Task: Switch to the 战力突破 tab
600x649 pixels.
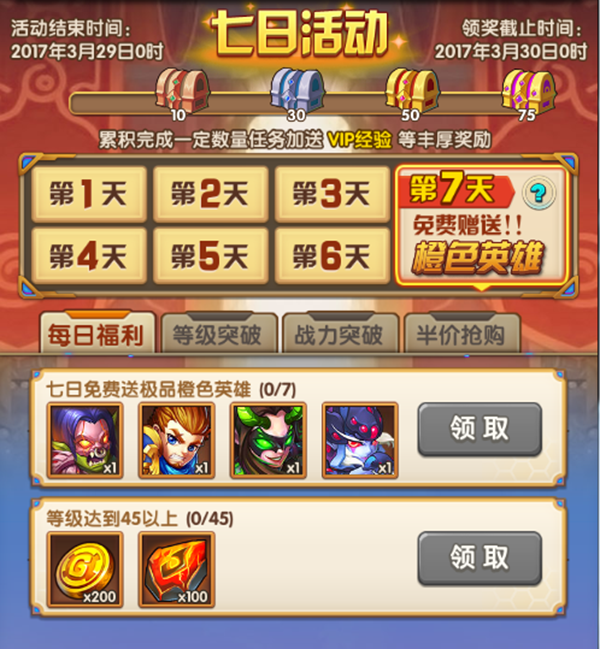Action: pyautogui.click(x=339, y=334)
